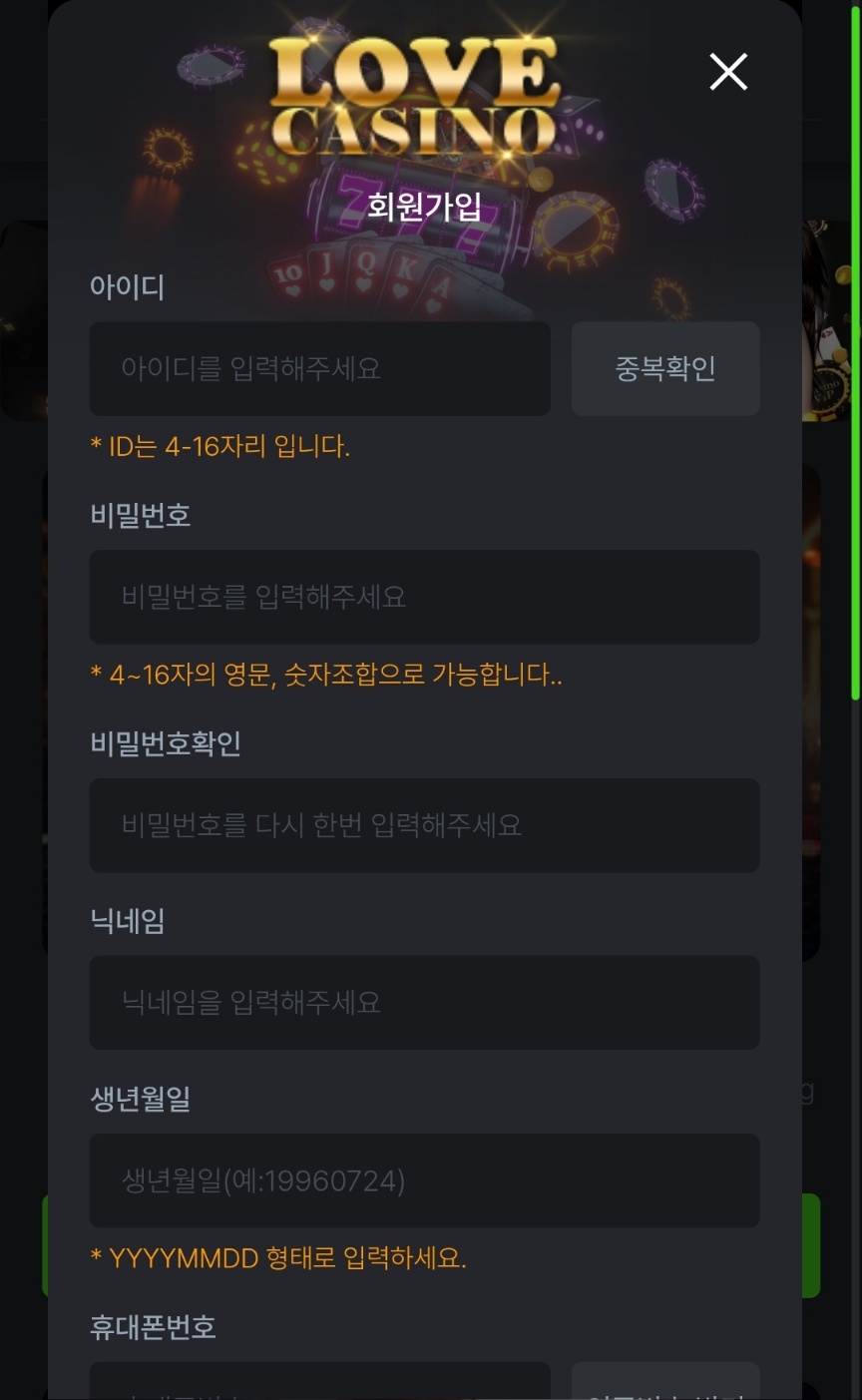
Task: Tap the 아이디 input field
Action: coord(319,368)
